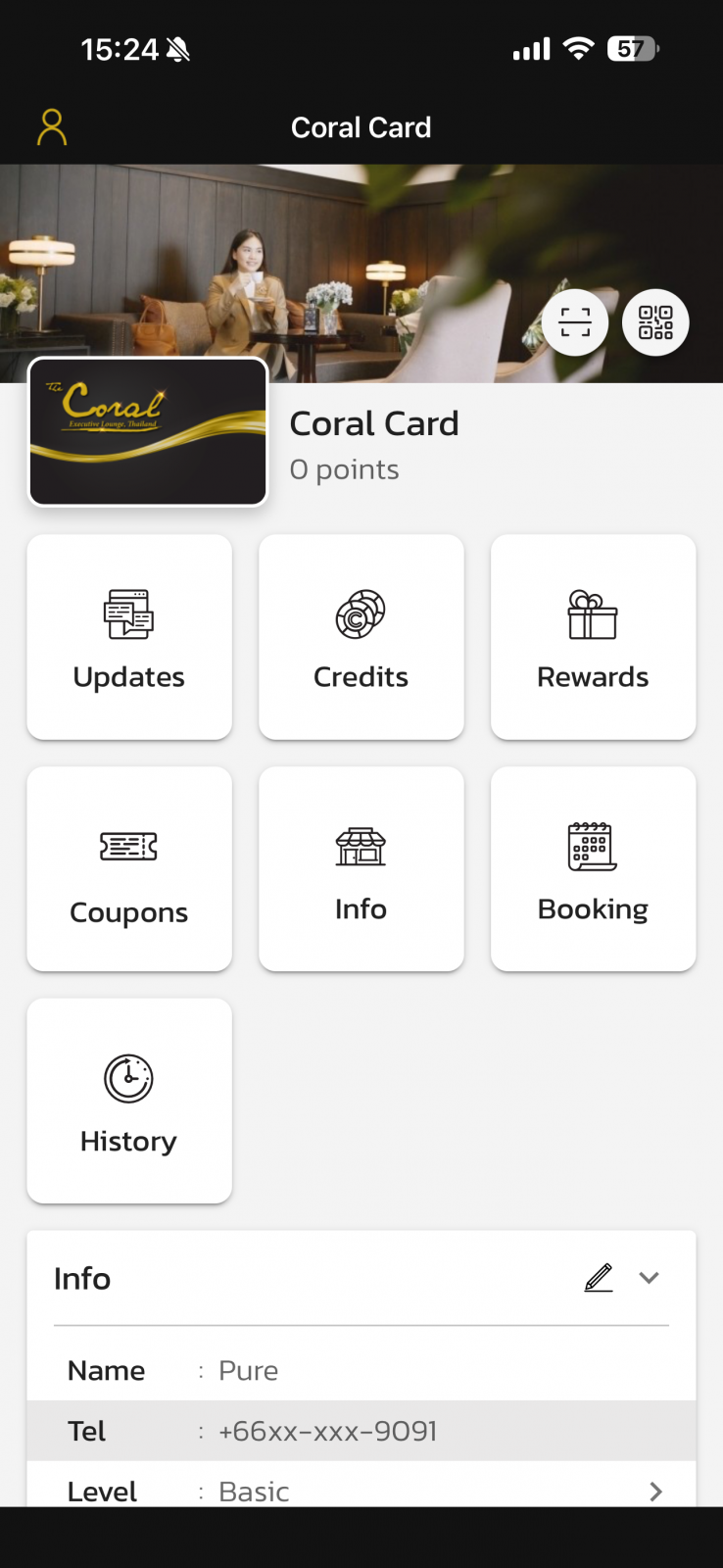Edit info with the pencil icon

[599, 1278]
